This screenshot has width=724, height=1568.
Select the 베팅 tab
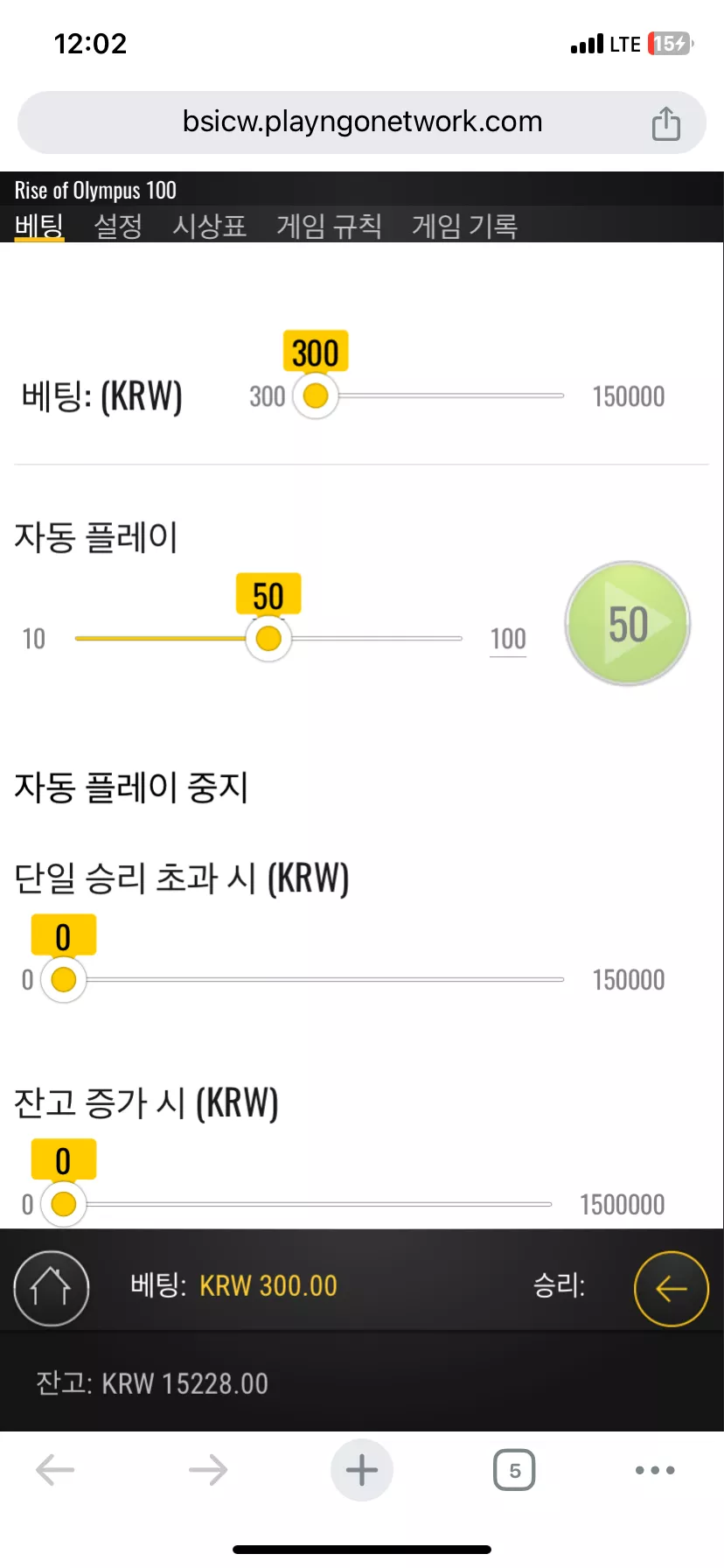39,226
